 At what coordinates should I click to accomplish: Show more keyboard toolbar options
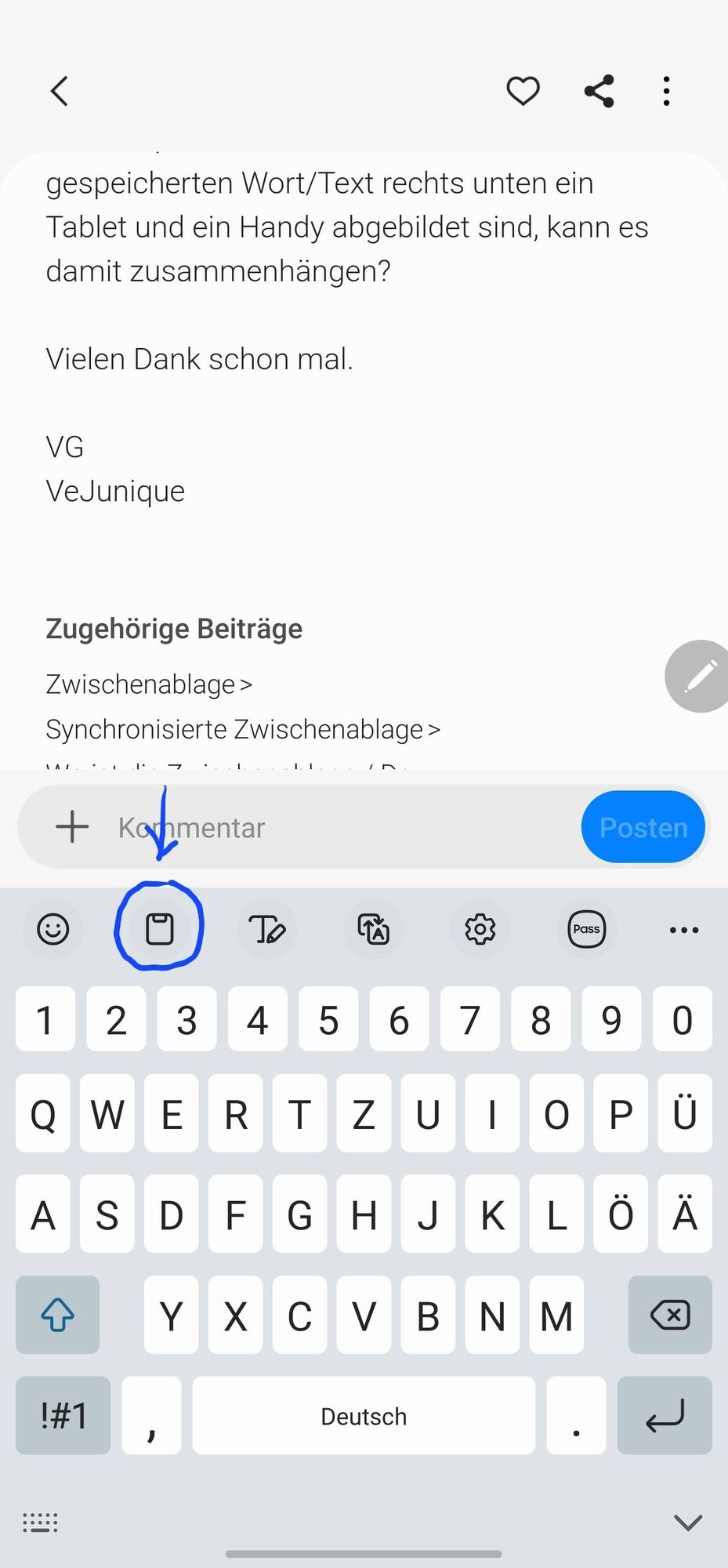coord(683,930)
